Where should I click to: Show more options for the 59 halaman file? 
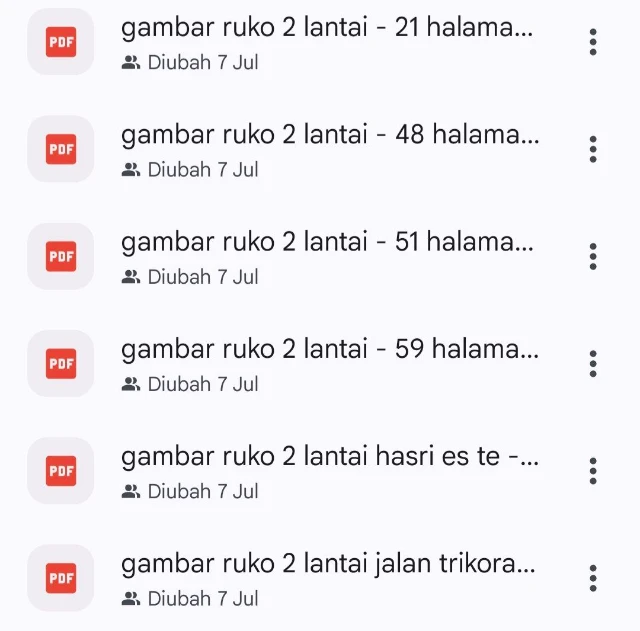point(593,364)
